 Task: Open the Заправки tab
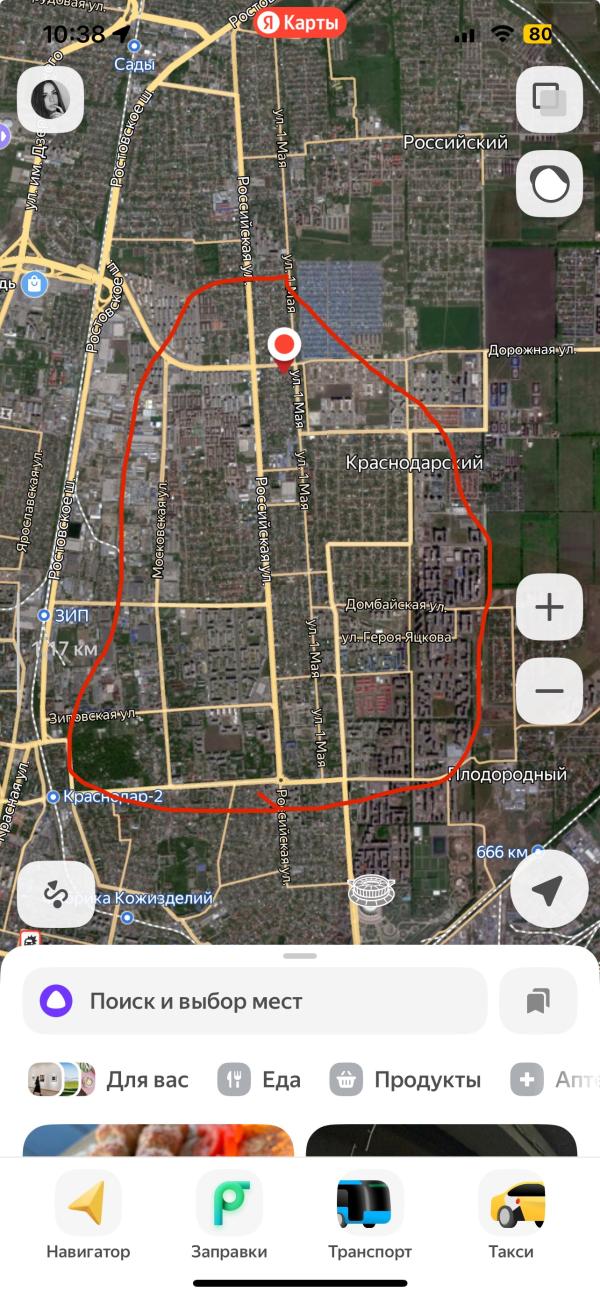229,1215
